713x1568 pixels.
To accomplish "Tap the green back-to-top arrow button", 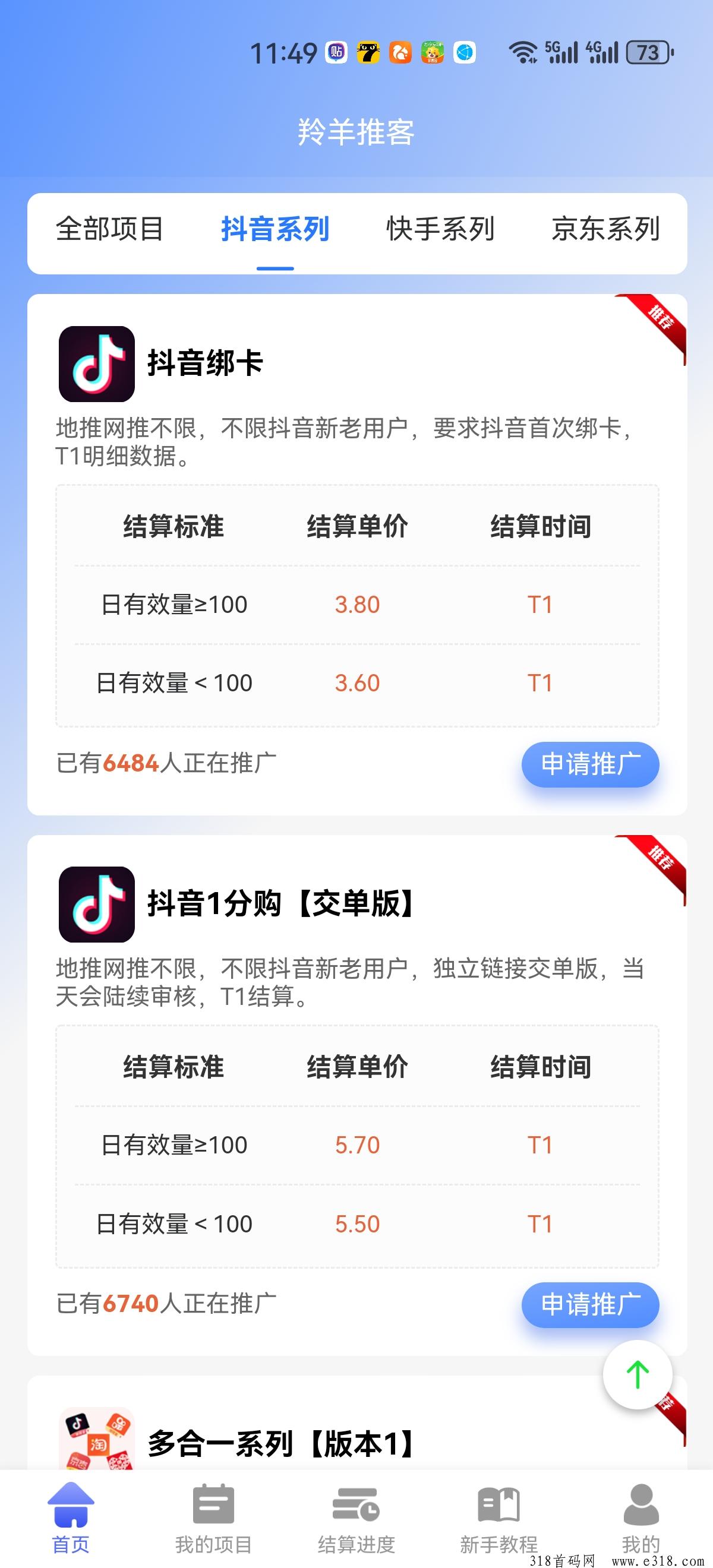I will 638,1374.
